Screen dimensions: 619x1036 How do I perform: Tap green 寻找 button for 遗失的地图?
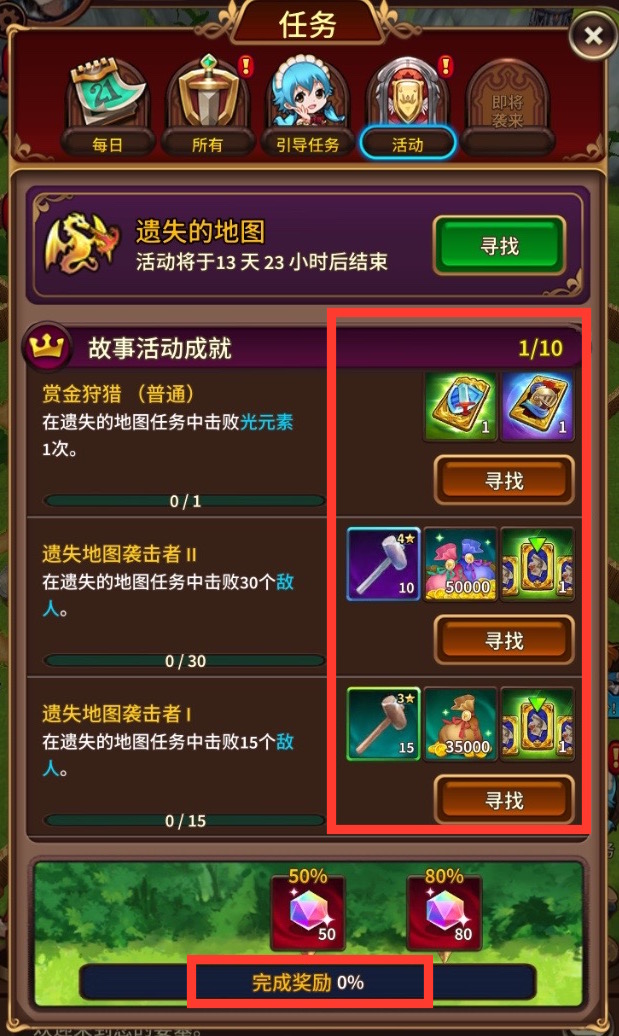tap(499, 246)
